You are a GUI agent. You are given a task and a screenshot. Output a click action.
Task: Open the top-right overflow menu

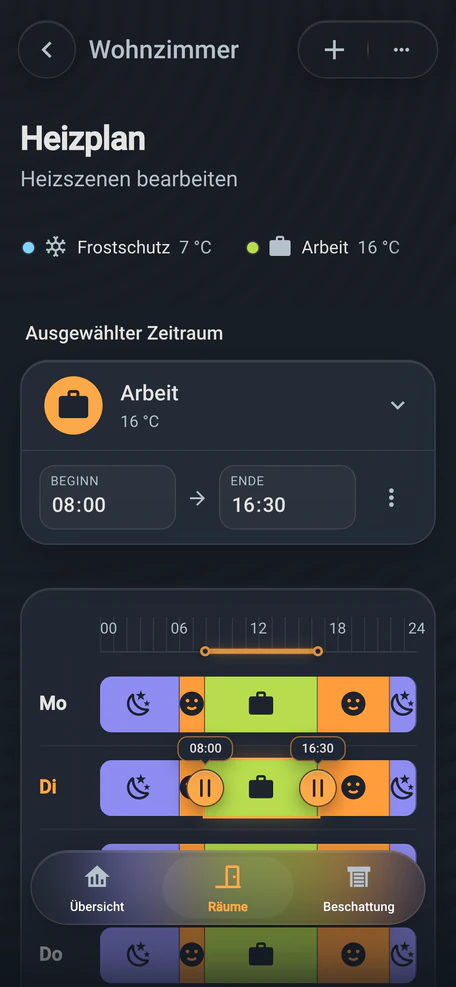point(401,50)
